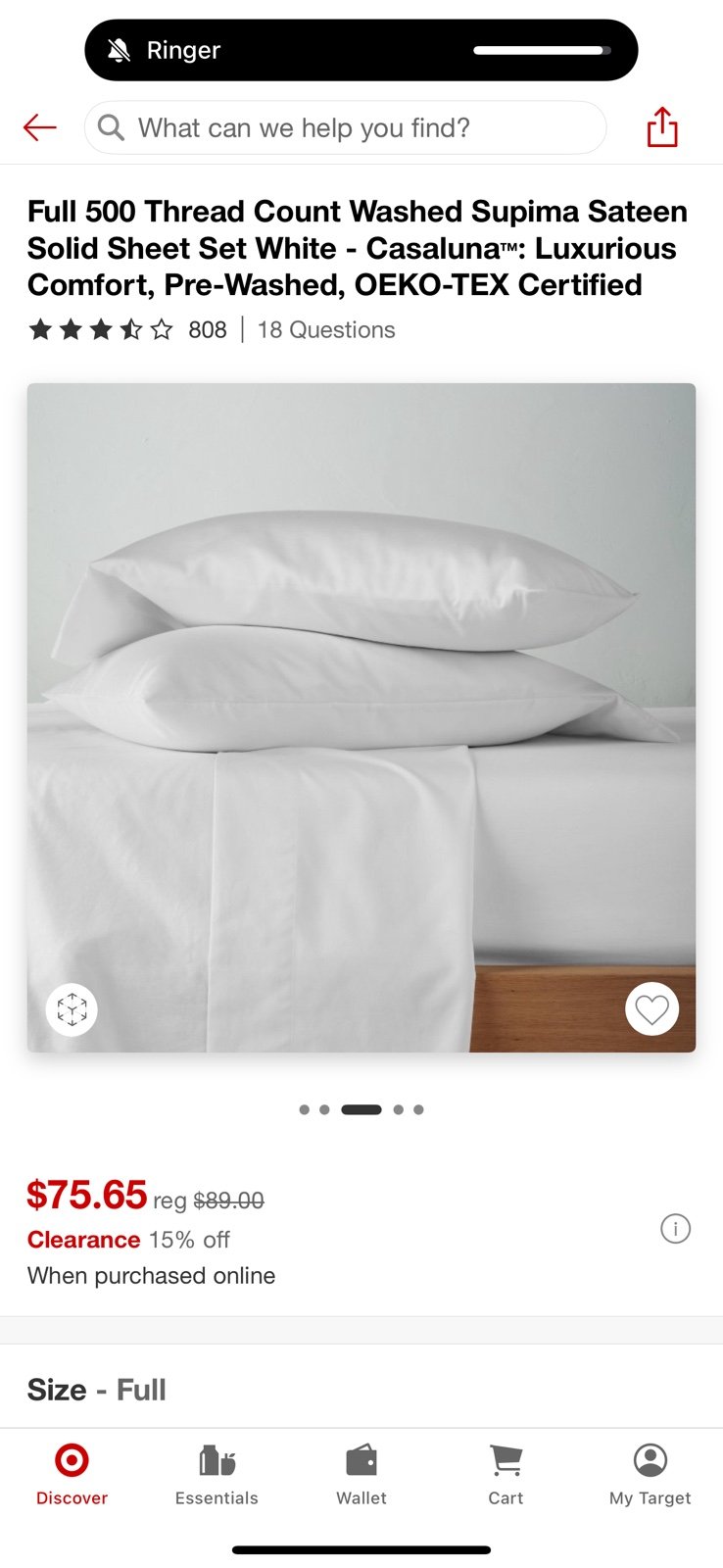Share this sheet set product
723x1568 pixels.
662,126
